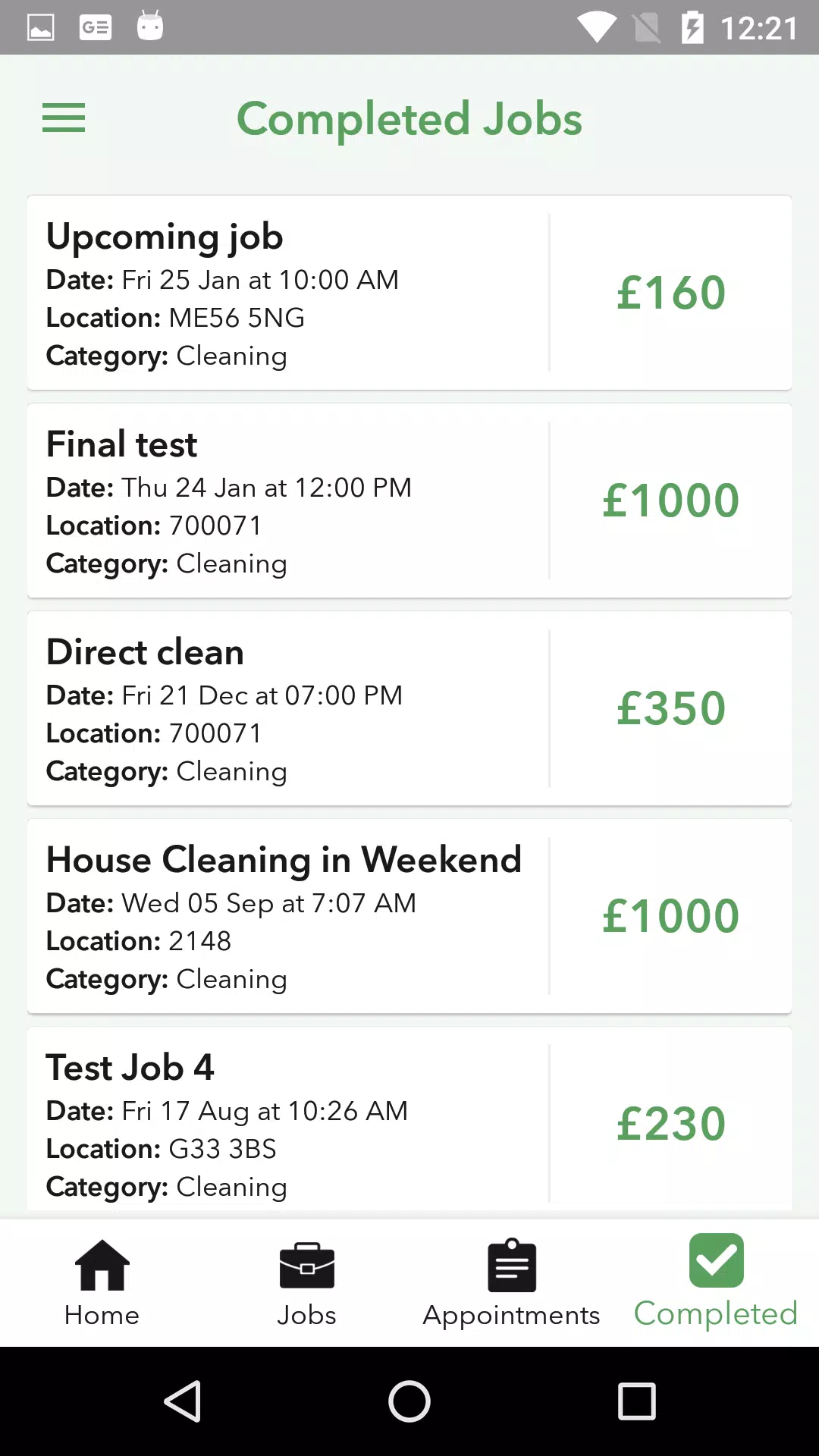819x1456 pixels.
Task: View the Final test job details
Action: 409,500
